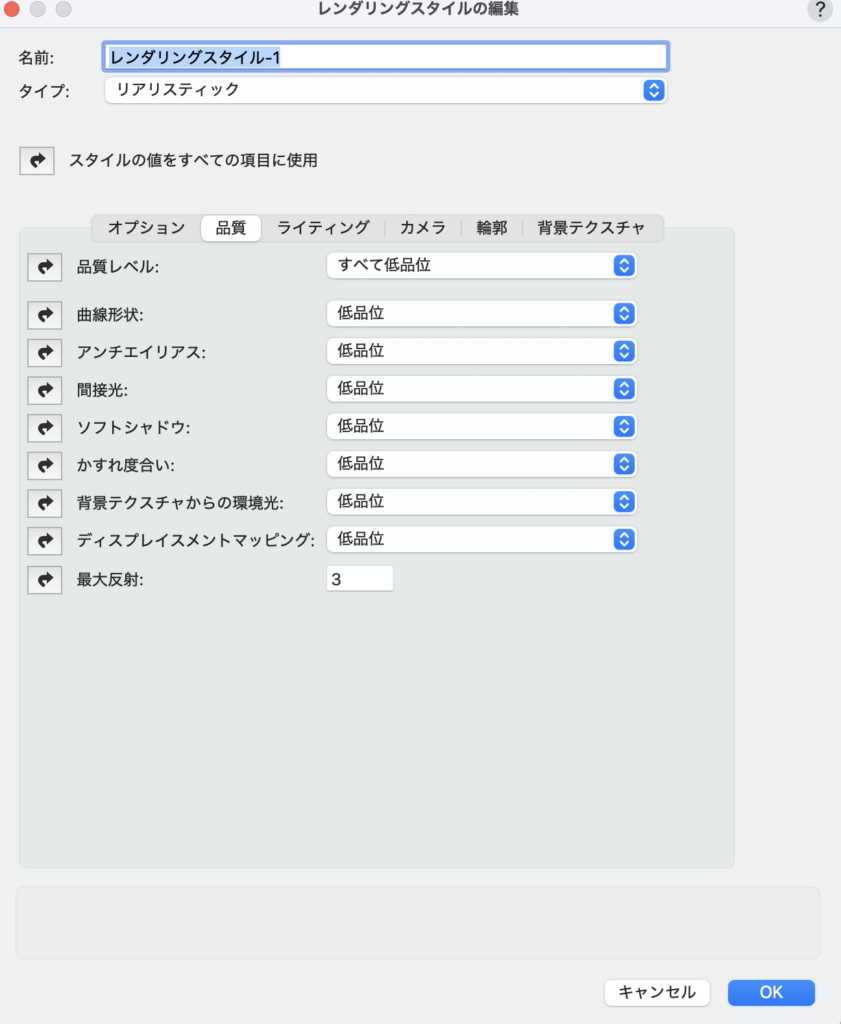Open the 間接光 dropdown
Screen dimensions: 841x1024
[481, 388]
